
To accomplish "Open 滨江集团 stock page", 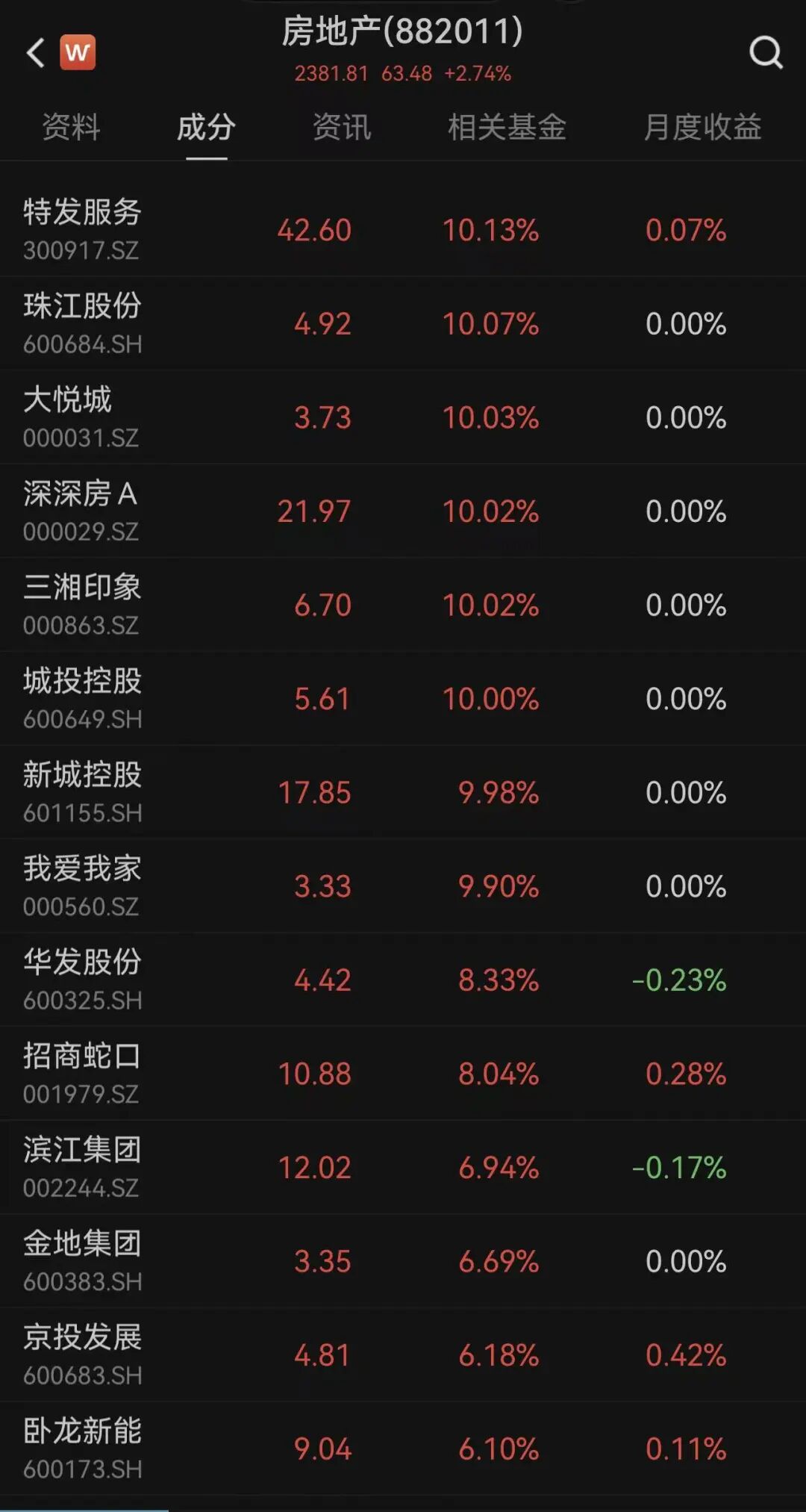I will click(82, 1167).
